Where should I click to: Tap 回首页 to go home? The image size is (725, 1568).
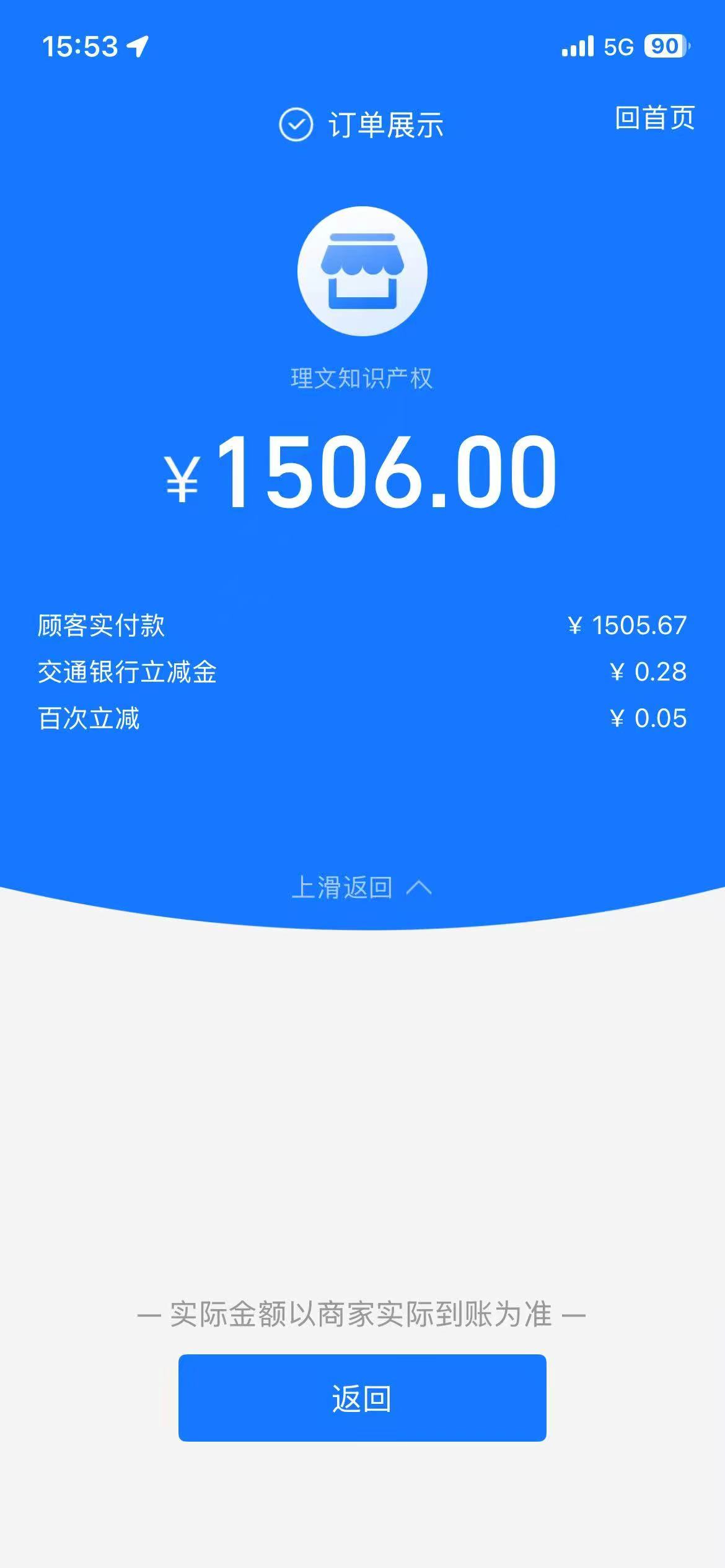(x=654, y=118)
